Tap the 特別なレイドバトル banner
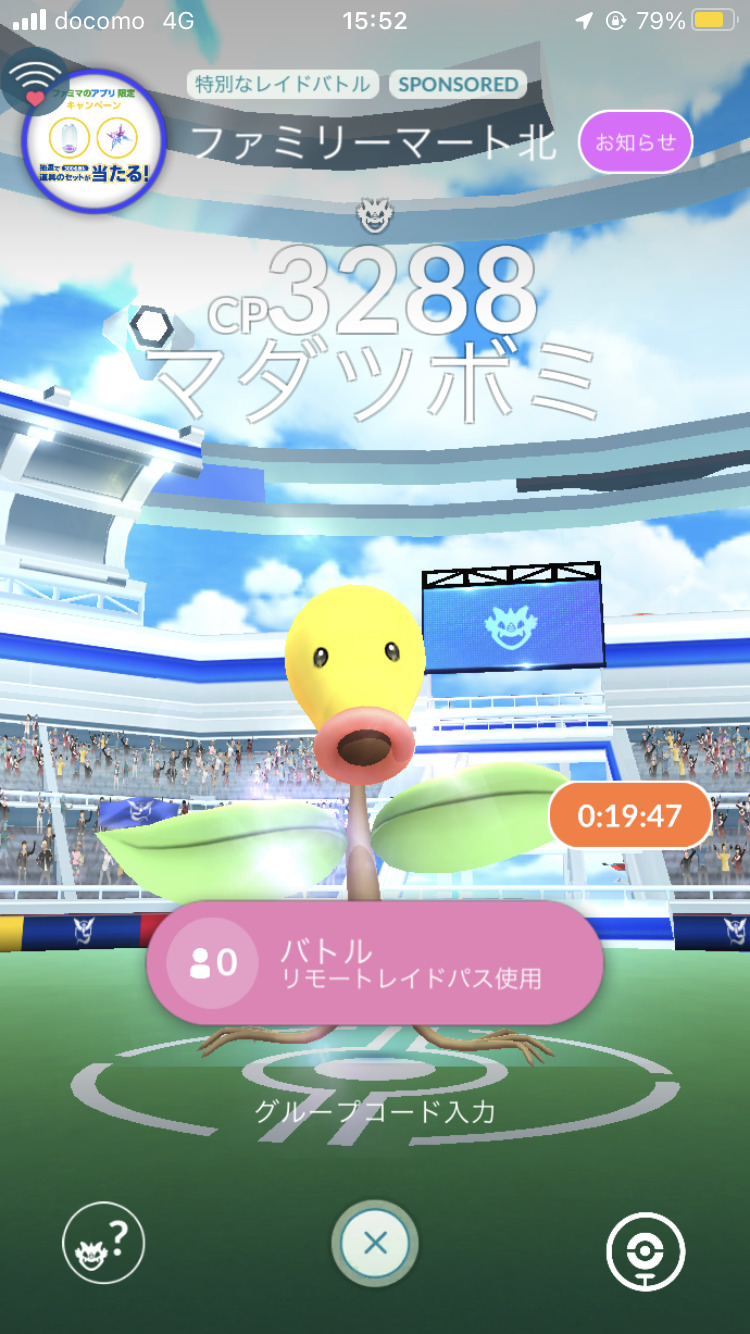The height and width of the screenshot is (1334, 750). pyautogui.click(x=281, y=85)
